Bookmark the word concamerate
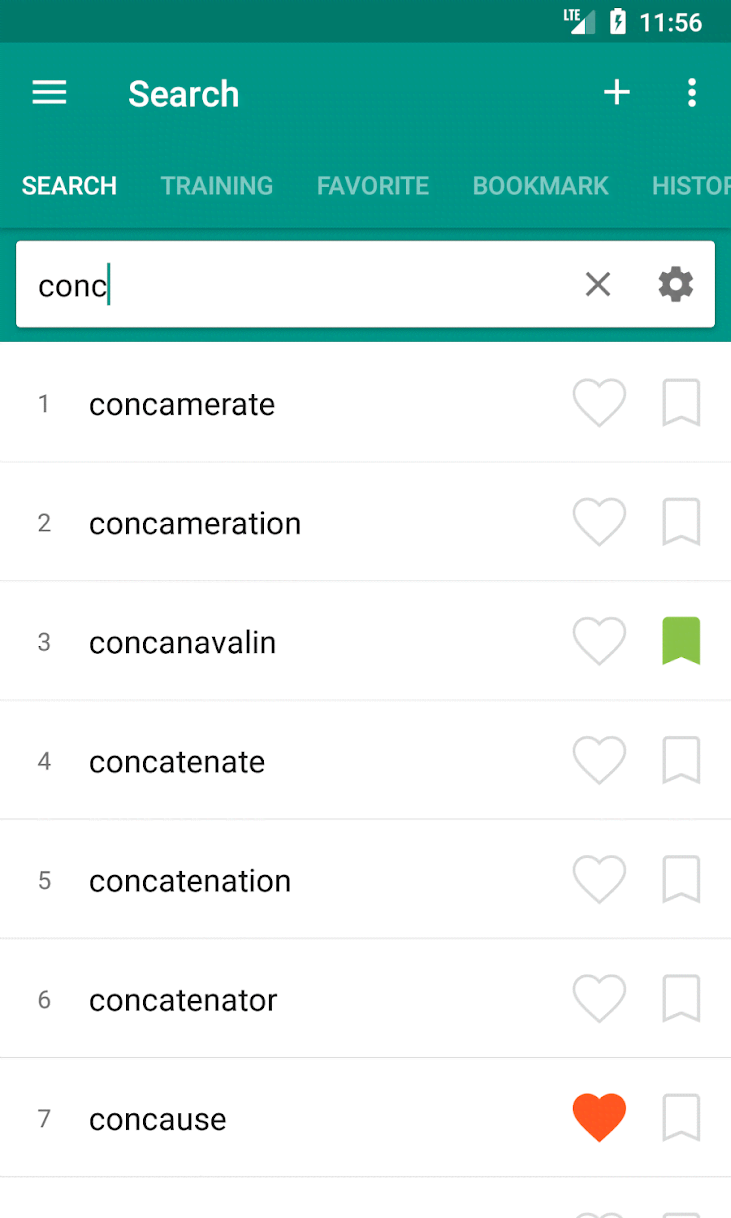Image resolution: width=731 pixels, height=1218 pixels. click(681, 404)
